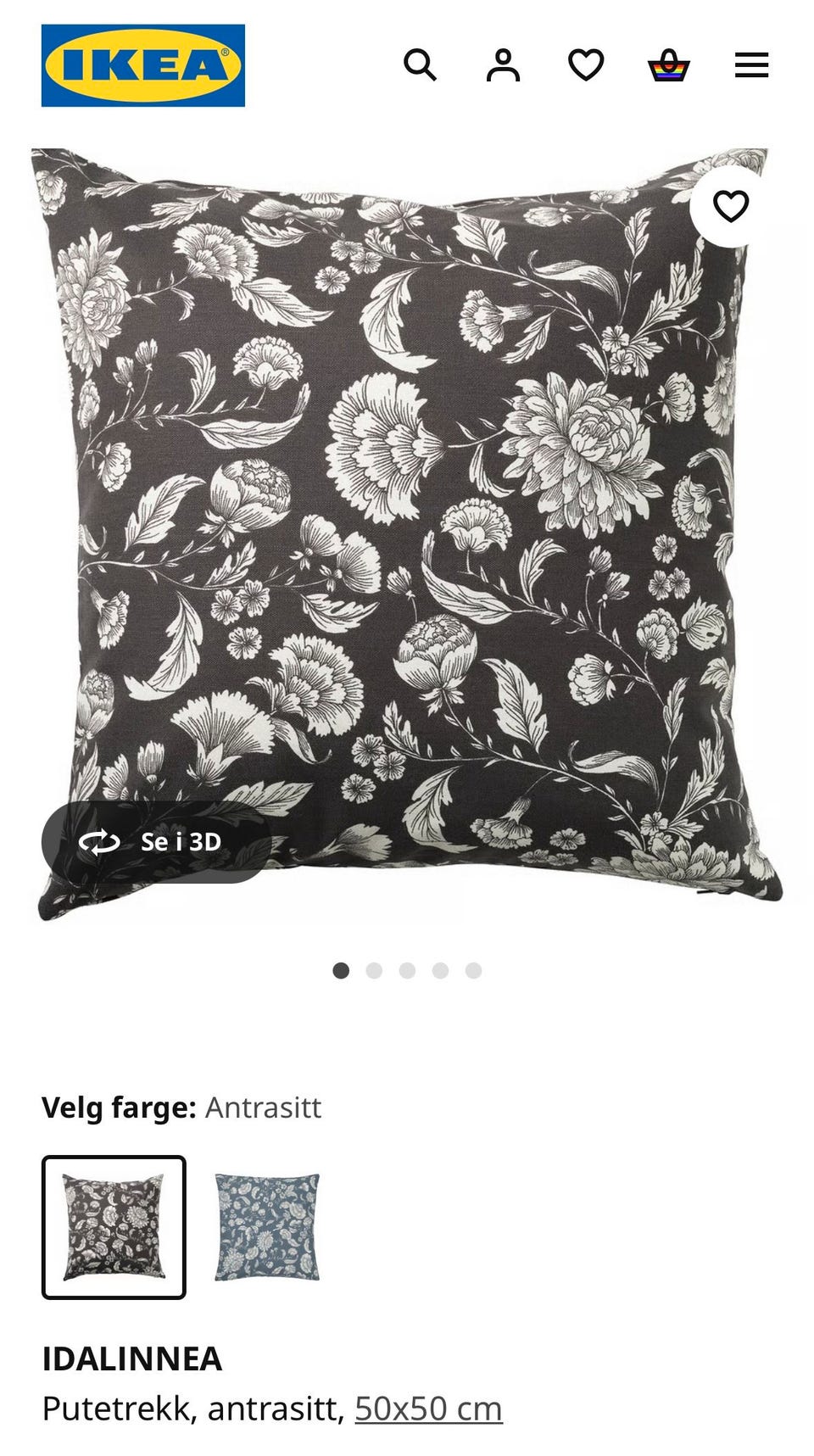Jump to the second image dot
Screen dimensions: 814x1456
[x=374, y=970]
